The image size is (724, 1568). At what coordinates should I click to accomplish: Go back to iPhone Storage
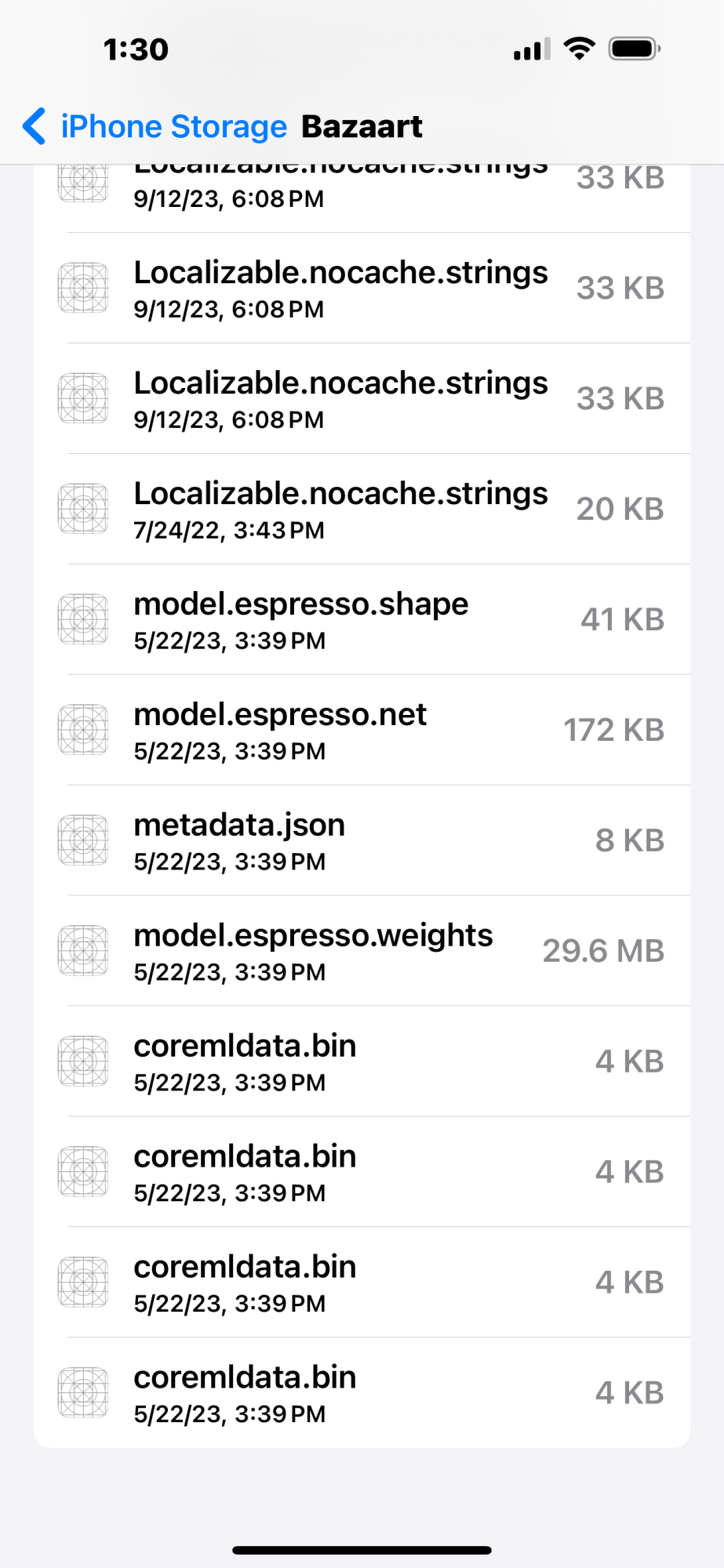155,127
